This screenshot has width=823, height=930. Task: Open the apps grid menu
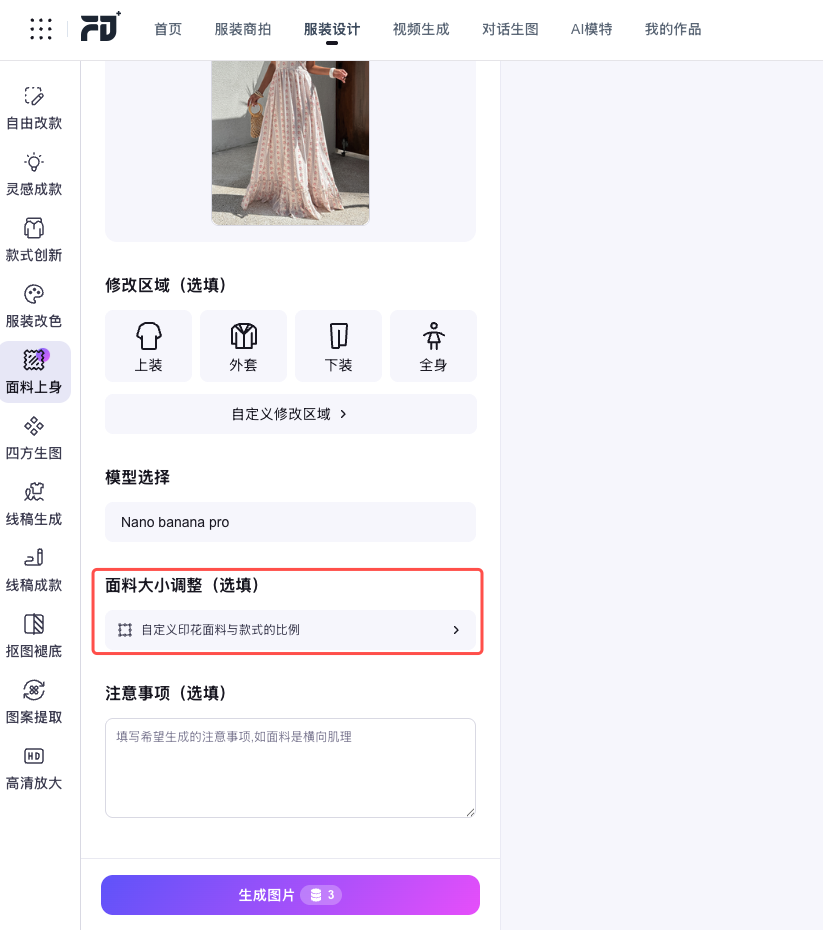point(41,29)
